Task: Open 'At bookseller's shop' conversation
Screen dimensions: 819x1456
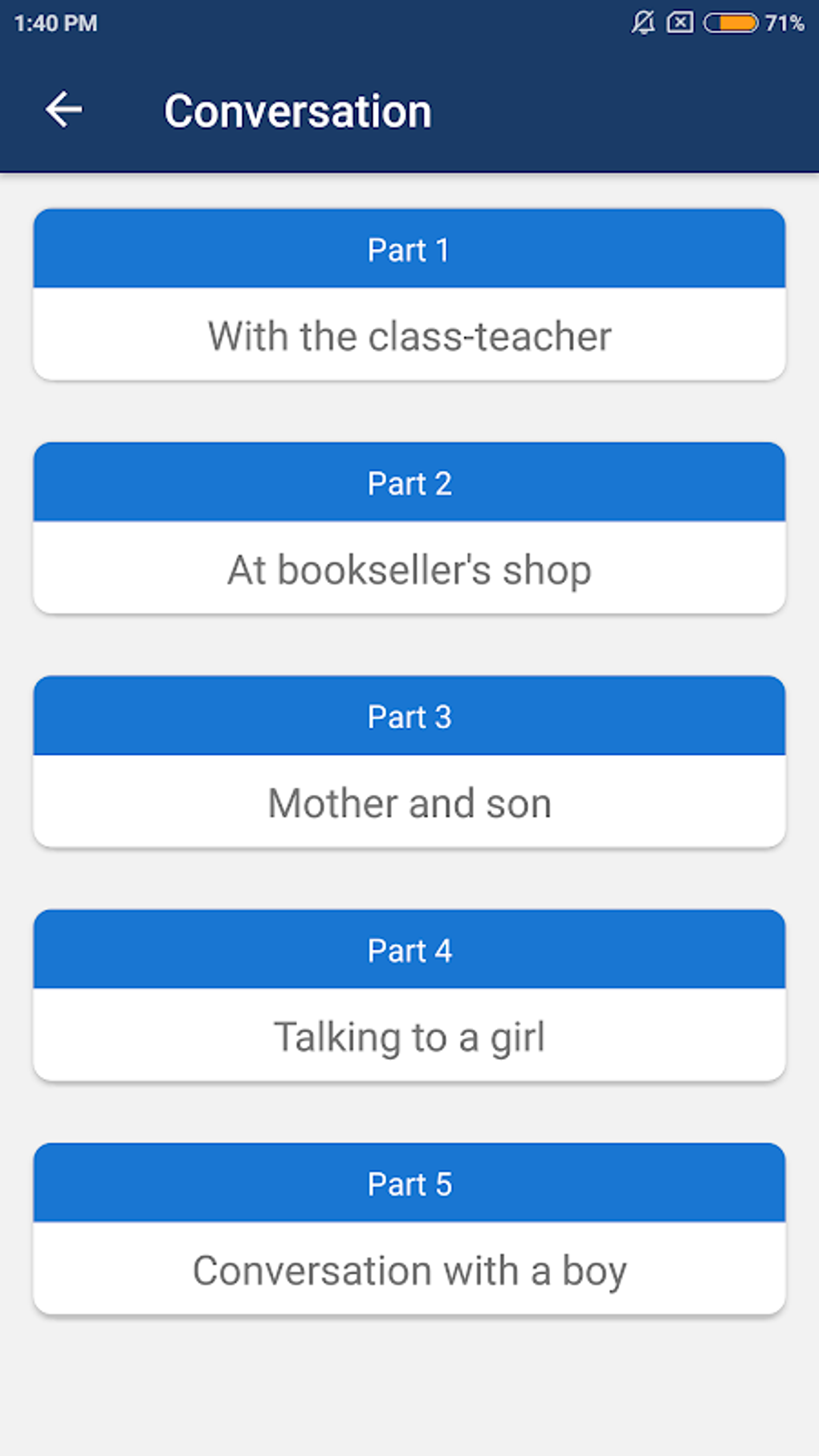Action: pyautogui.click(x=409, y=569)
